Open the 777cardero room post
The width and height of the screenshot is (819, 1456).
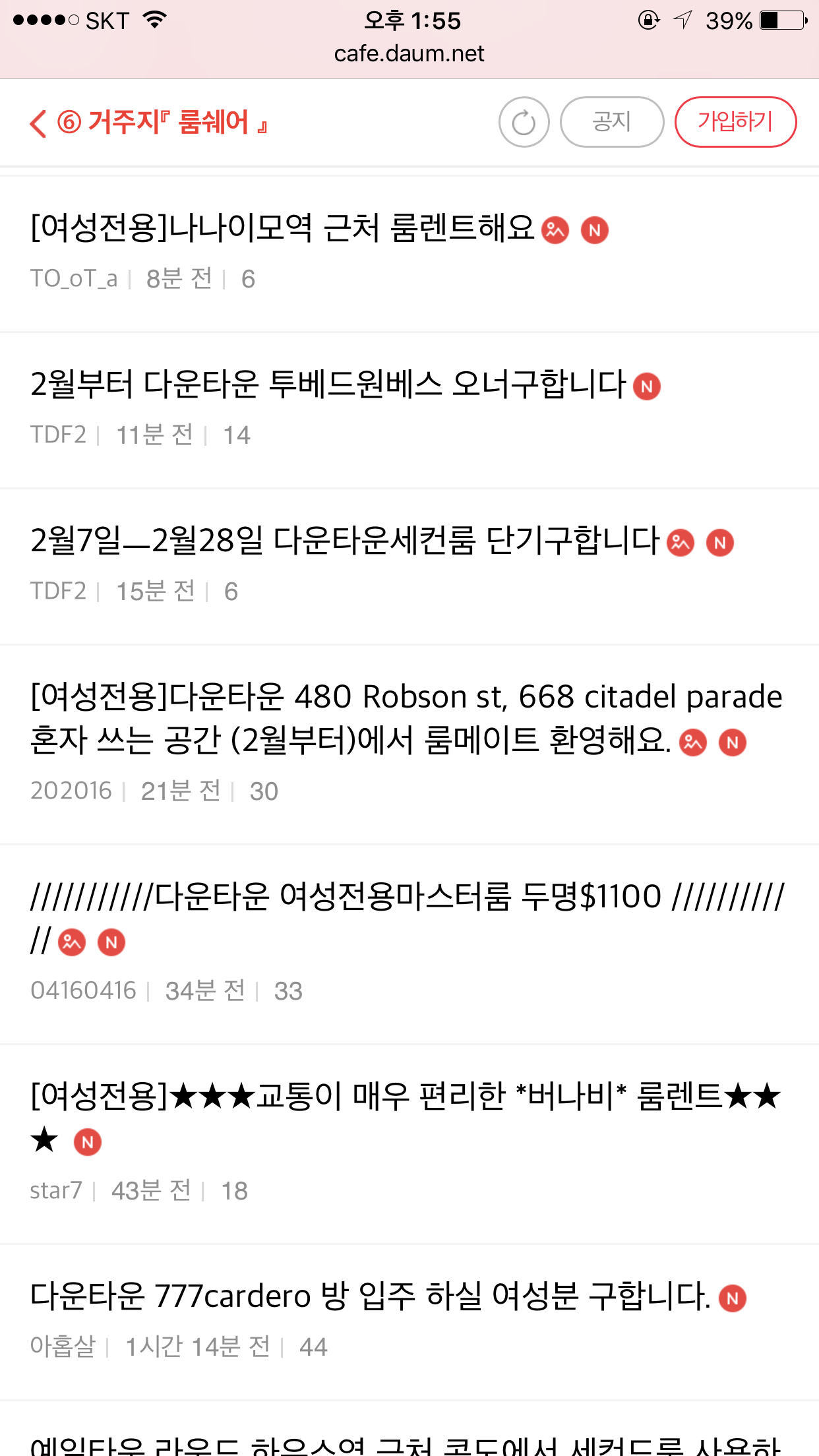click(369, 1296)
